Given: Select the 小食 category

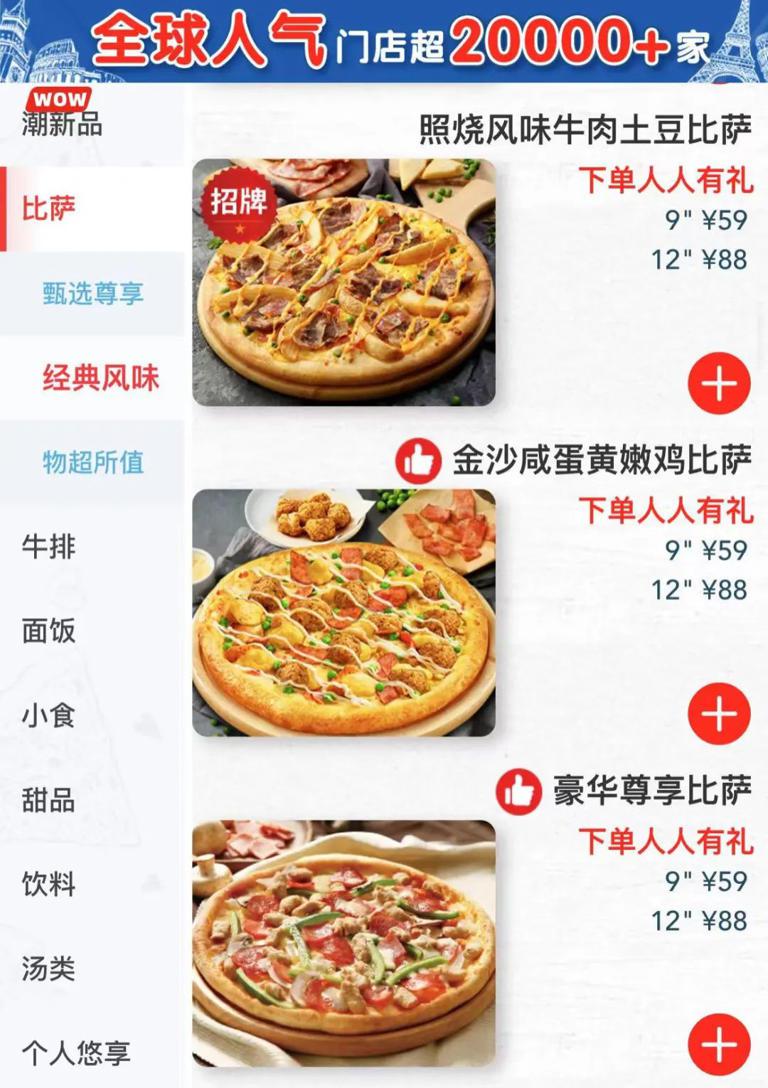Looking at the screenshot, I should pos(48,716).
